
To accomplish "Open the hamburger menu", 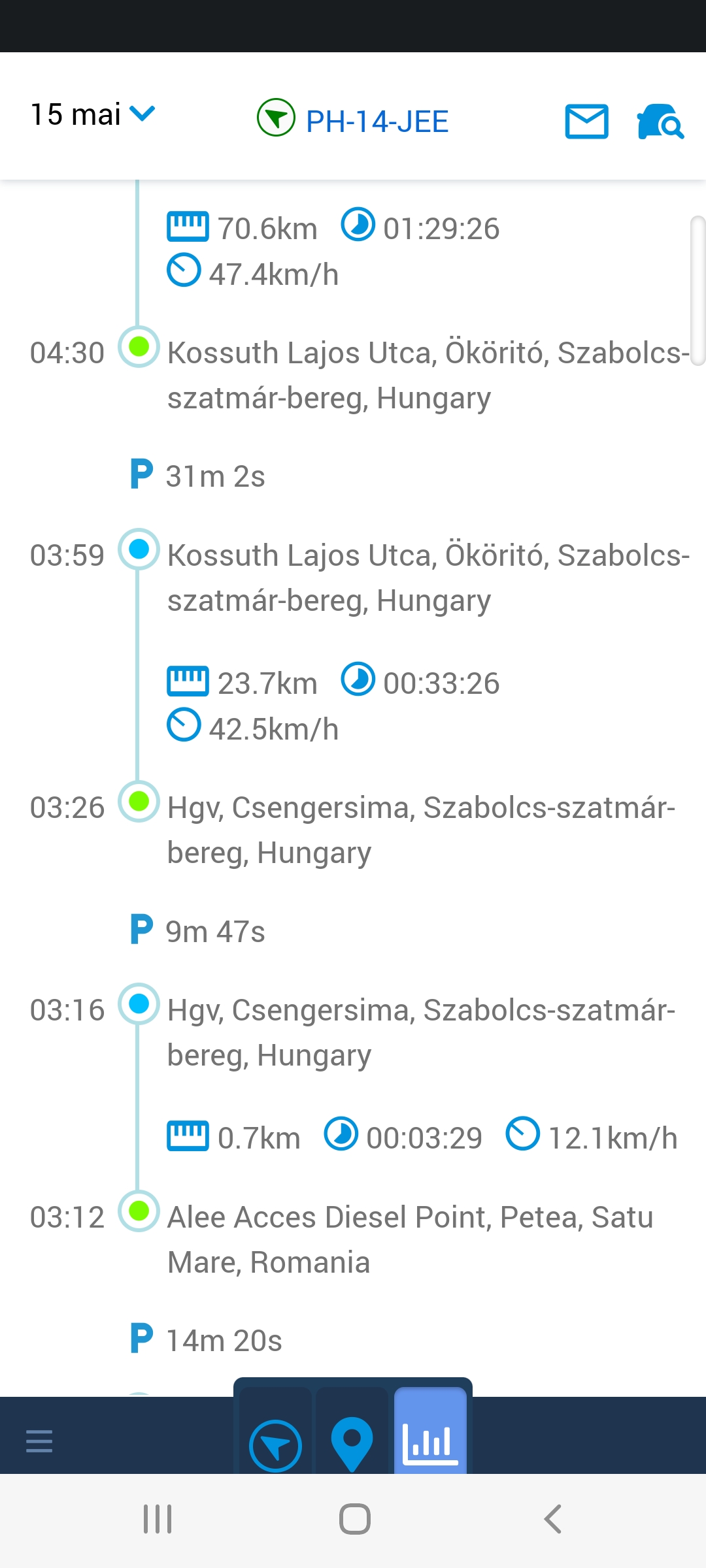I will pos(39,1441).
